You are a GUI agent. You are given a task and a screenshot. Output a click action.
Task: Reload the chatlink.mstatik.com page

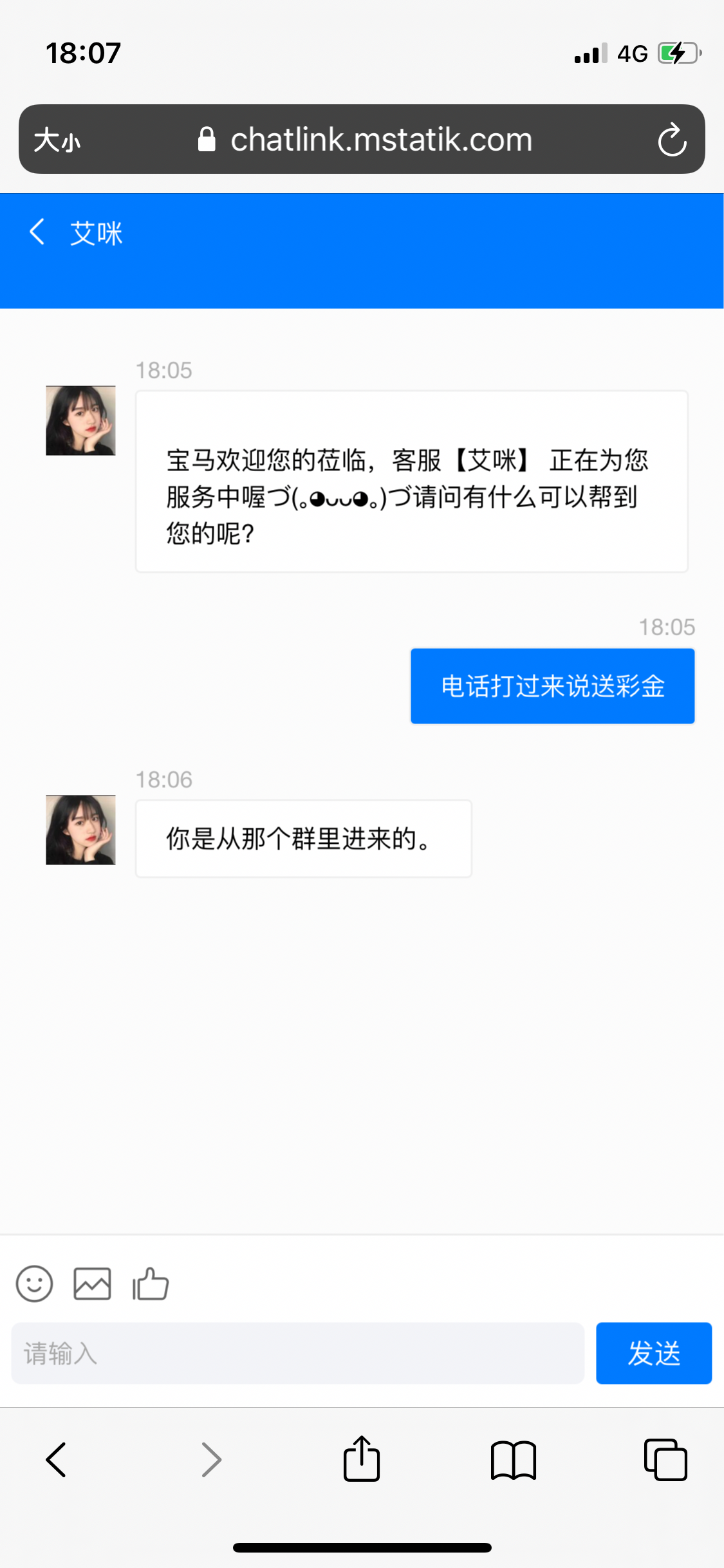pyautogui.click(x=672, y=140)
